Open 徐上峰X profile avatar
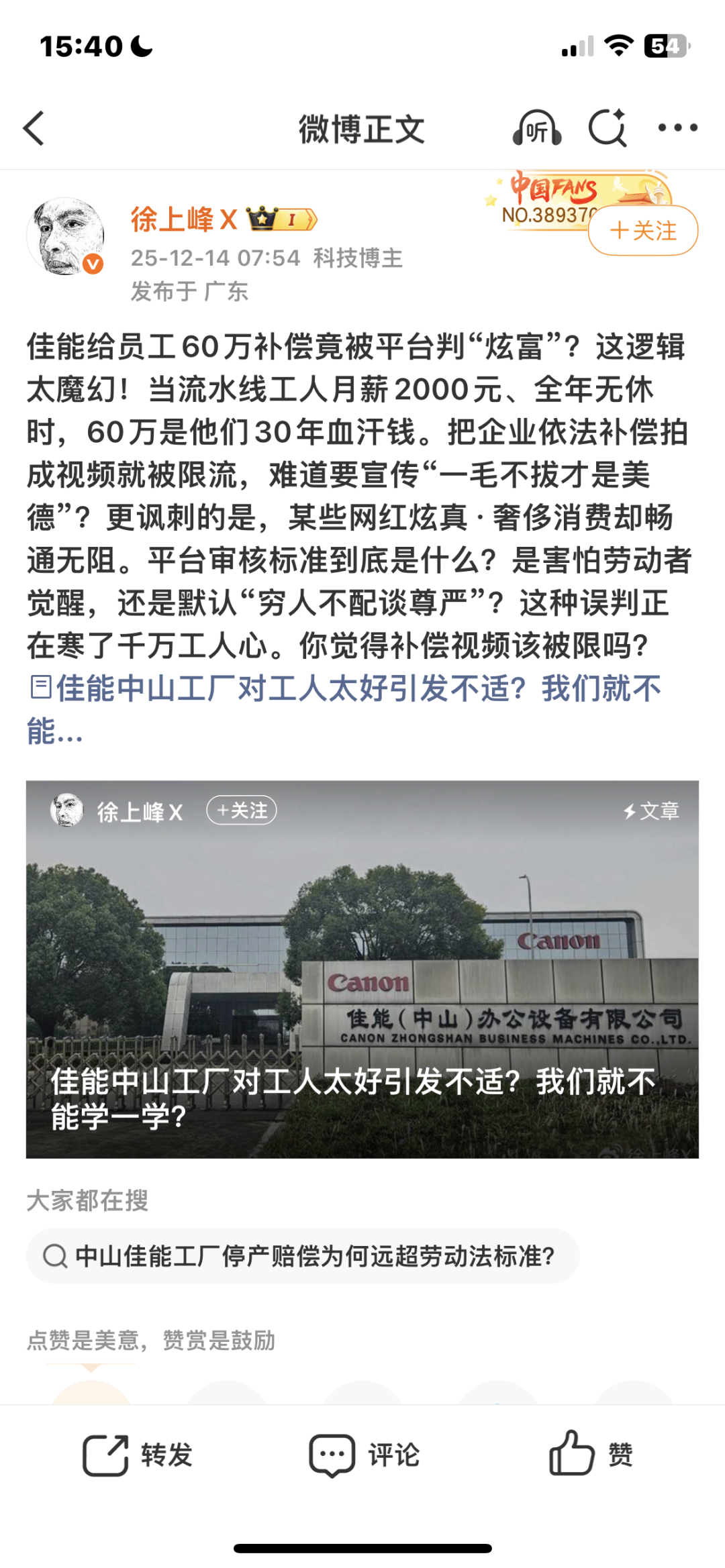This screenshot has height=1568, width=725. click(66, 236)
